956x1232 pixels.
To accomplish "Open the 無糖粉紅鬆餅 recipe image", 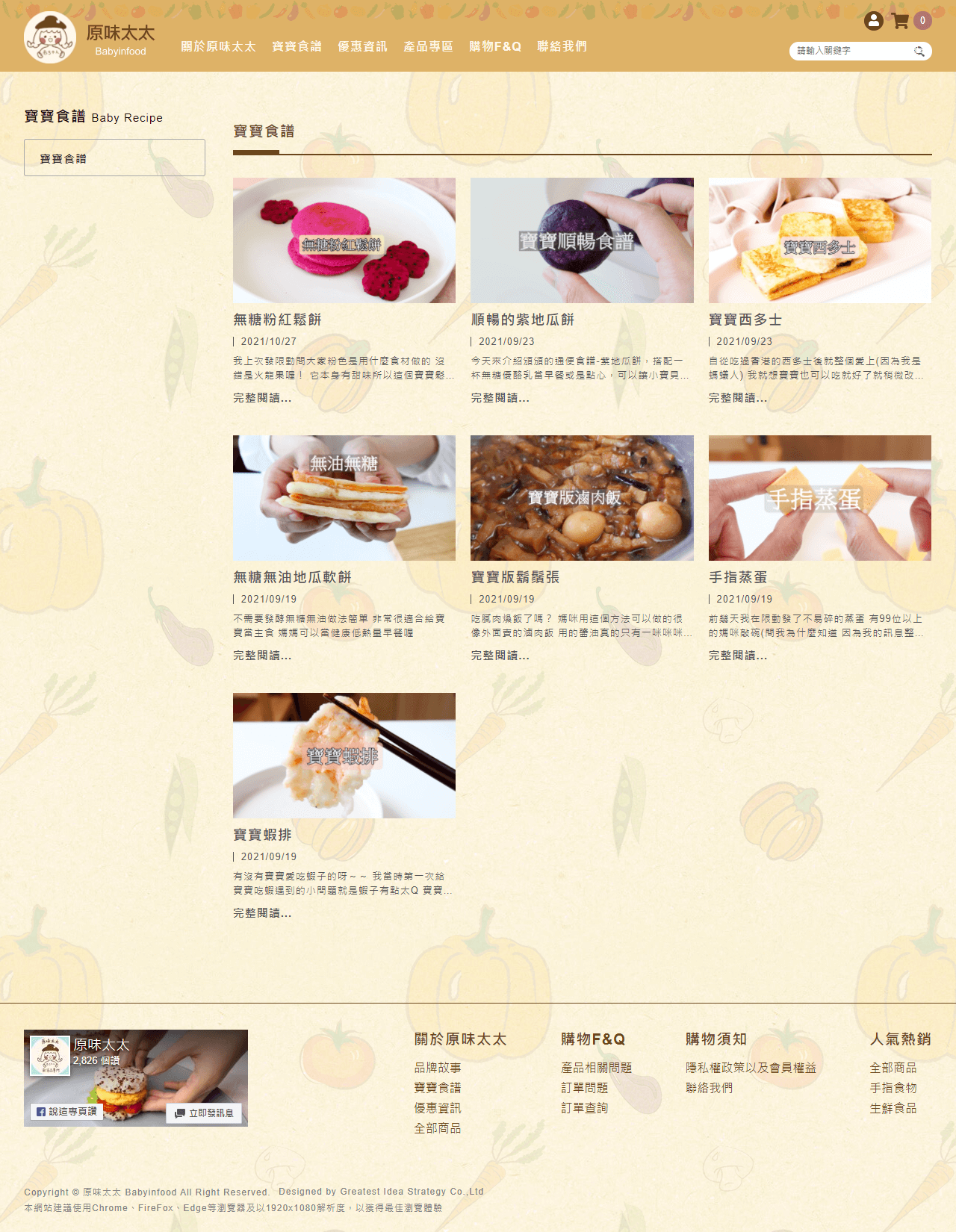I will [344, 240].
